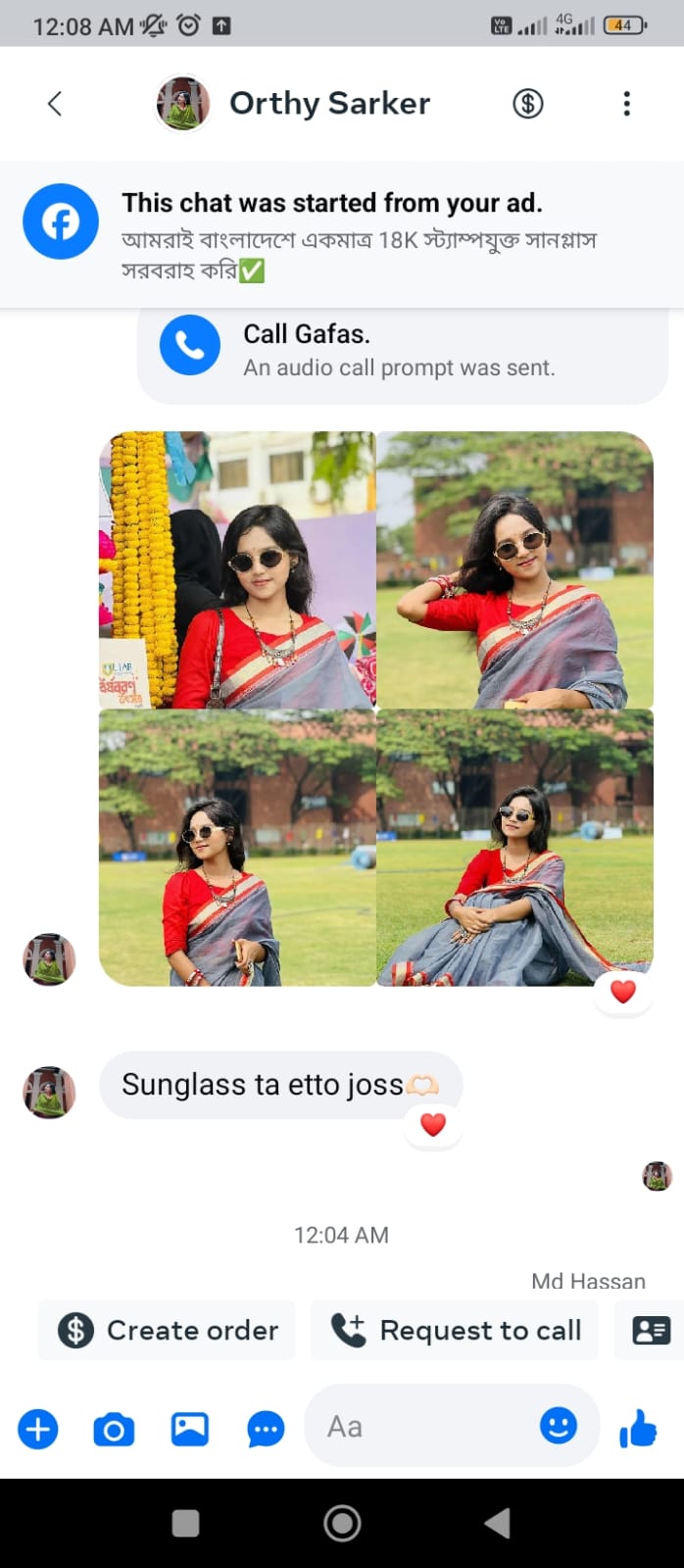View heart reaction on 'Sunglass ta etto joss'
Viewport: 684px width, 1568px height.
click(x=432, y=1124)
